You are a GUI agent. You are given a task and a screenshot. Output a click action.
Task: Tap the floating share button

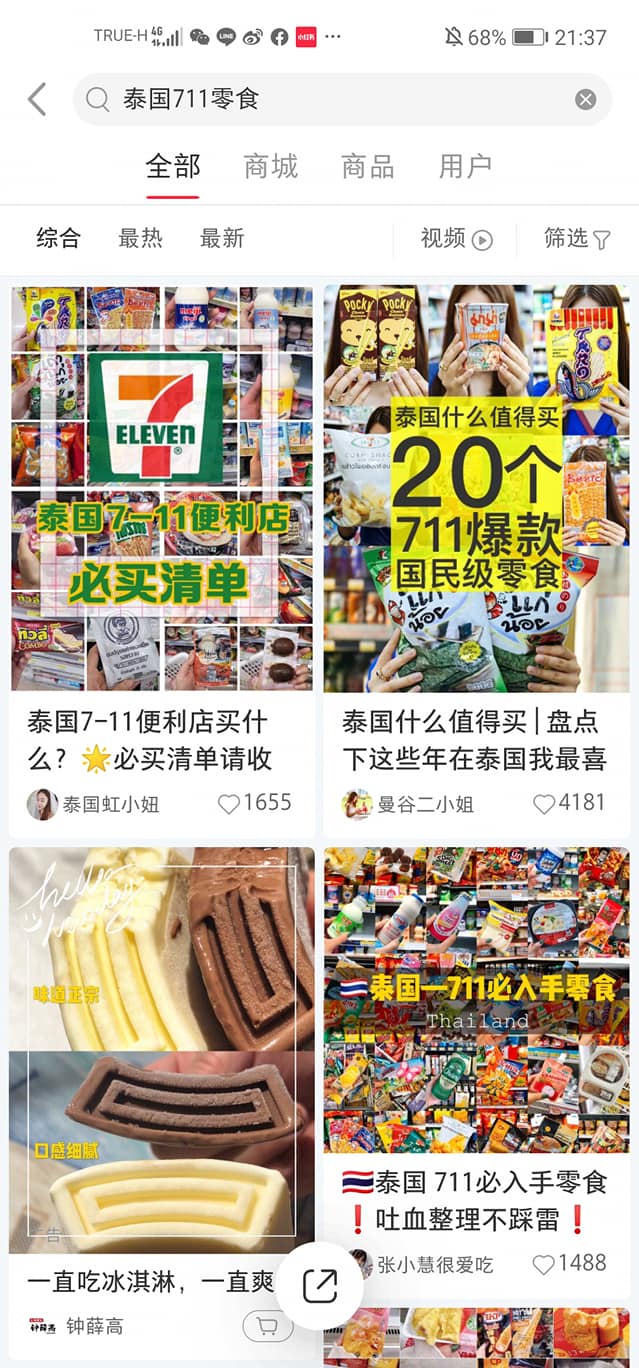click(319, 1286)
